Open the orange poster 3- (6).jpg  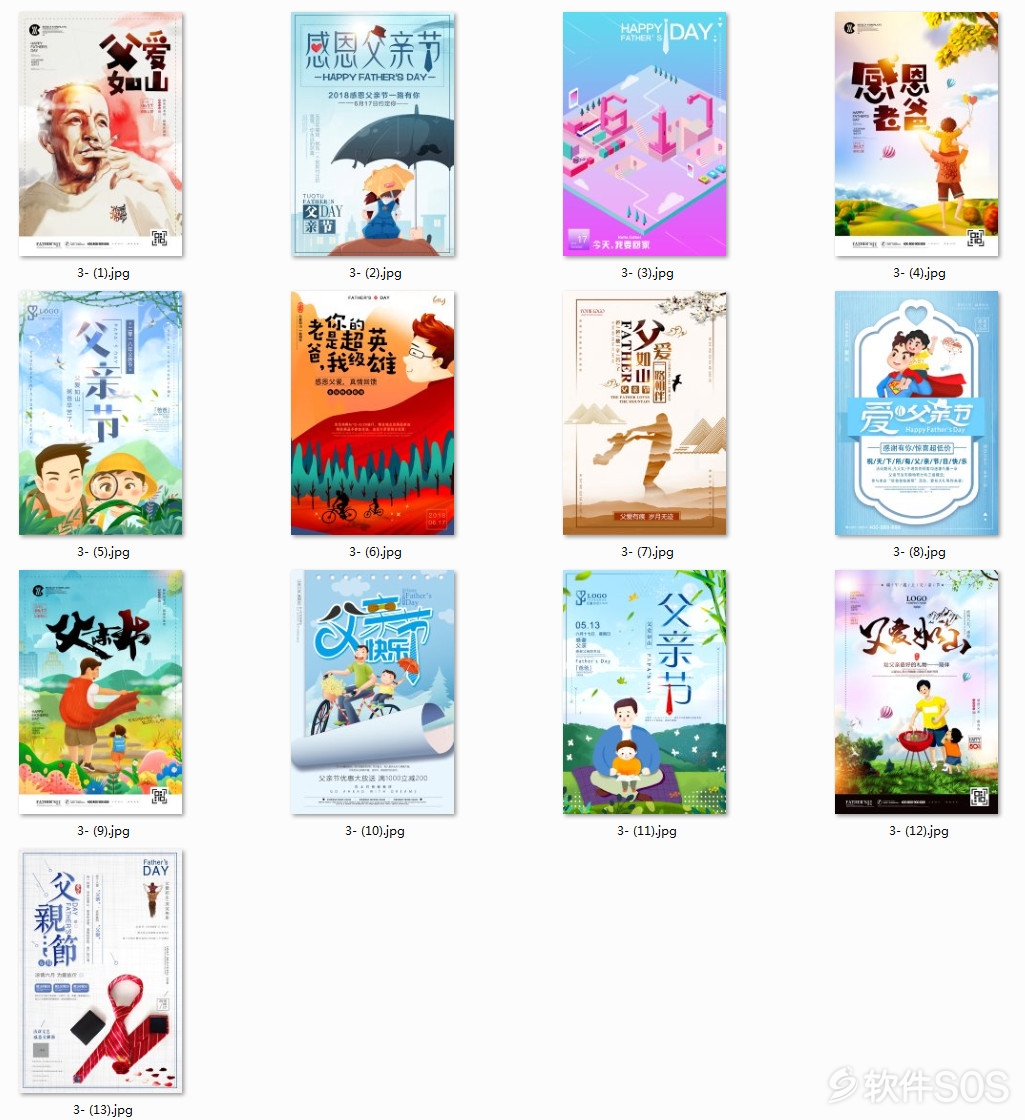coord(373,413)
